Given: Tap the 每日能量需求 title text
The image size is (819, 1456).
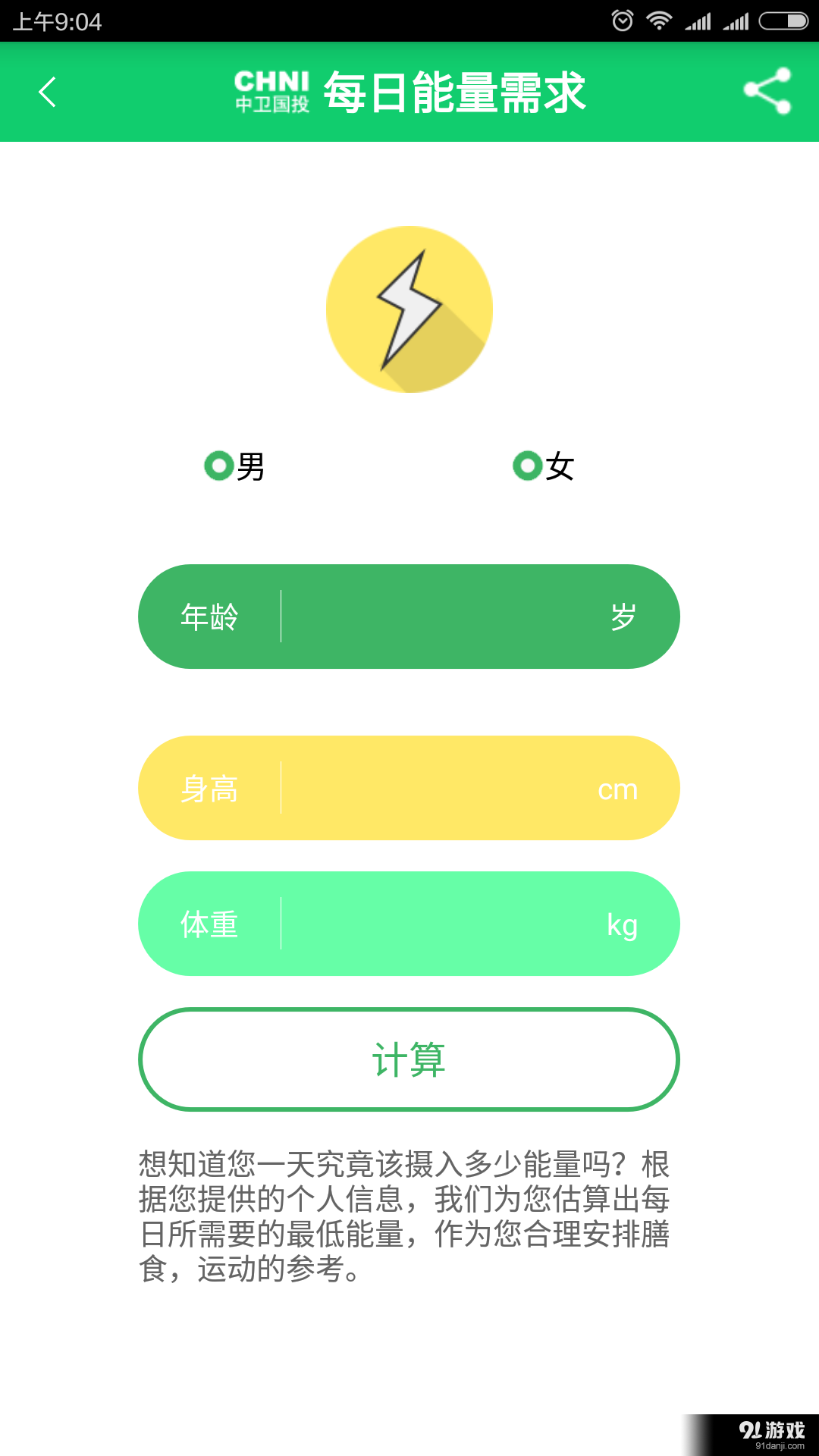Looking at the screenshot, I should [x=455, y=93].
